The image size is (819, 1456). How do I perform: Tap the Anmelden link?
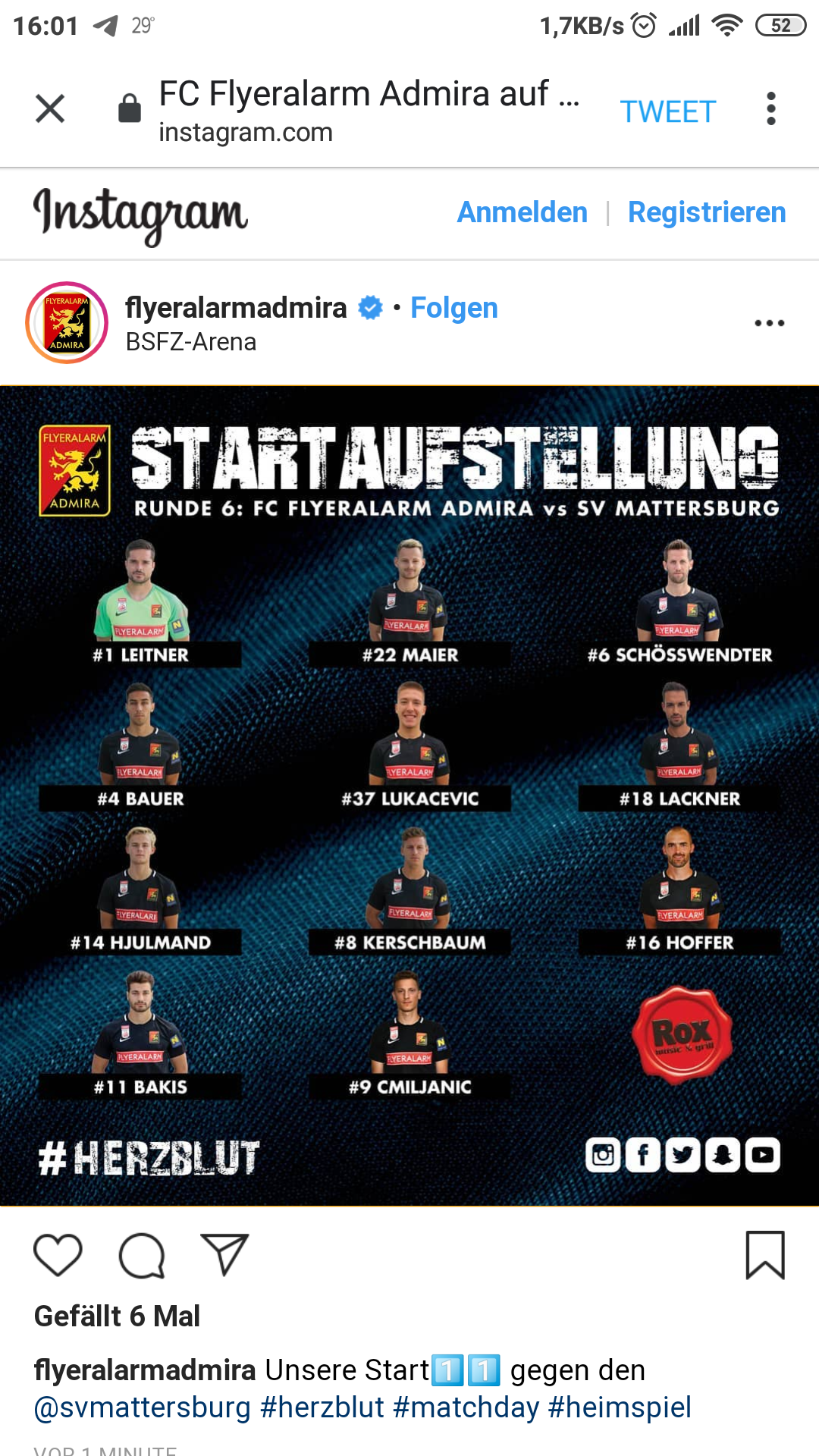point(522,212)
